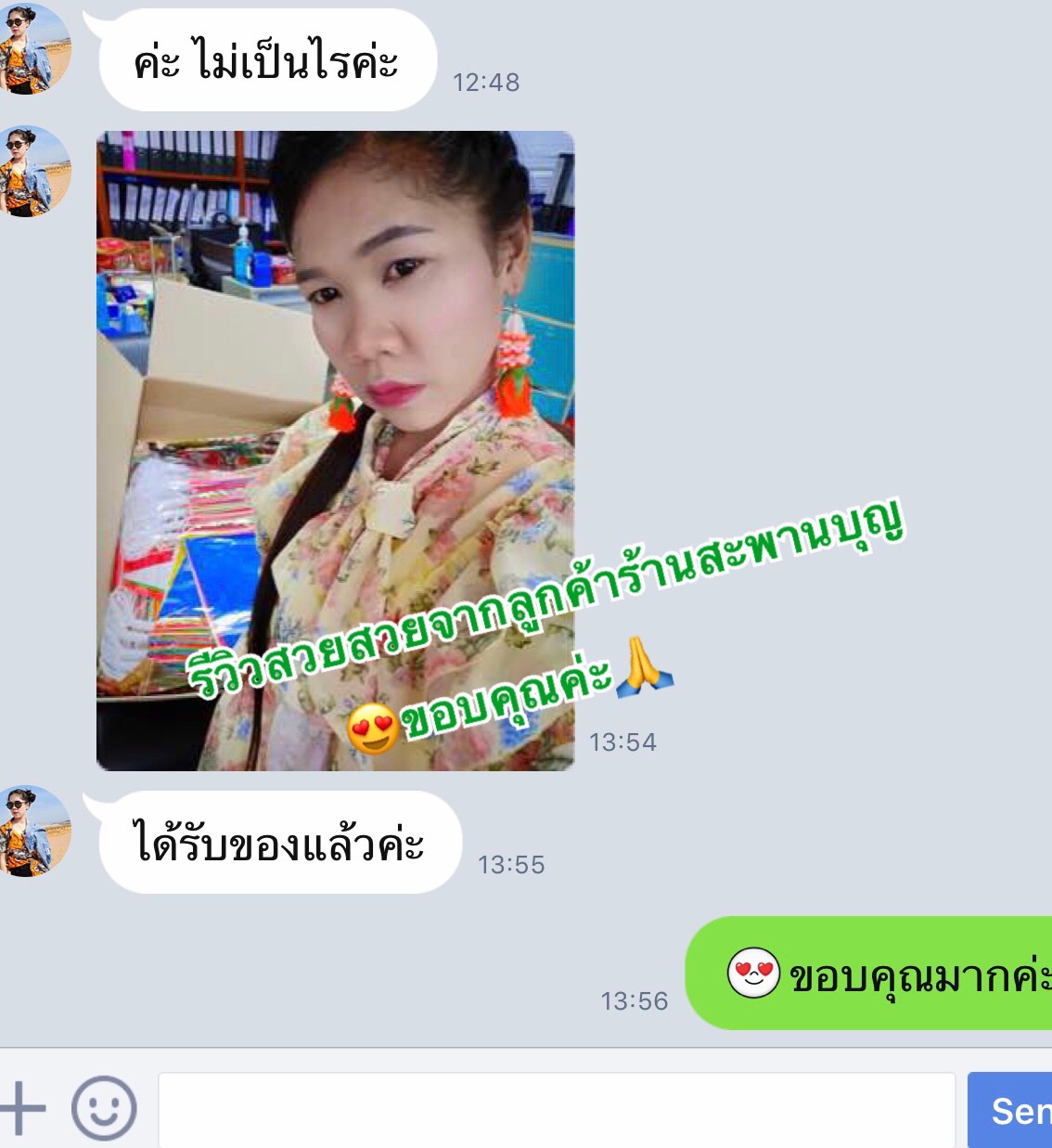Open sender's avatar beside ได้รับของแล้วค่ะ message

(32, 832)
